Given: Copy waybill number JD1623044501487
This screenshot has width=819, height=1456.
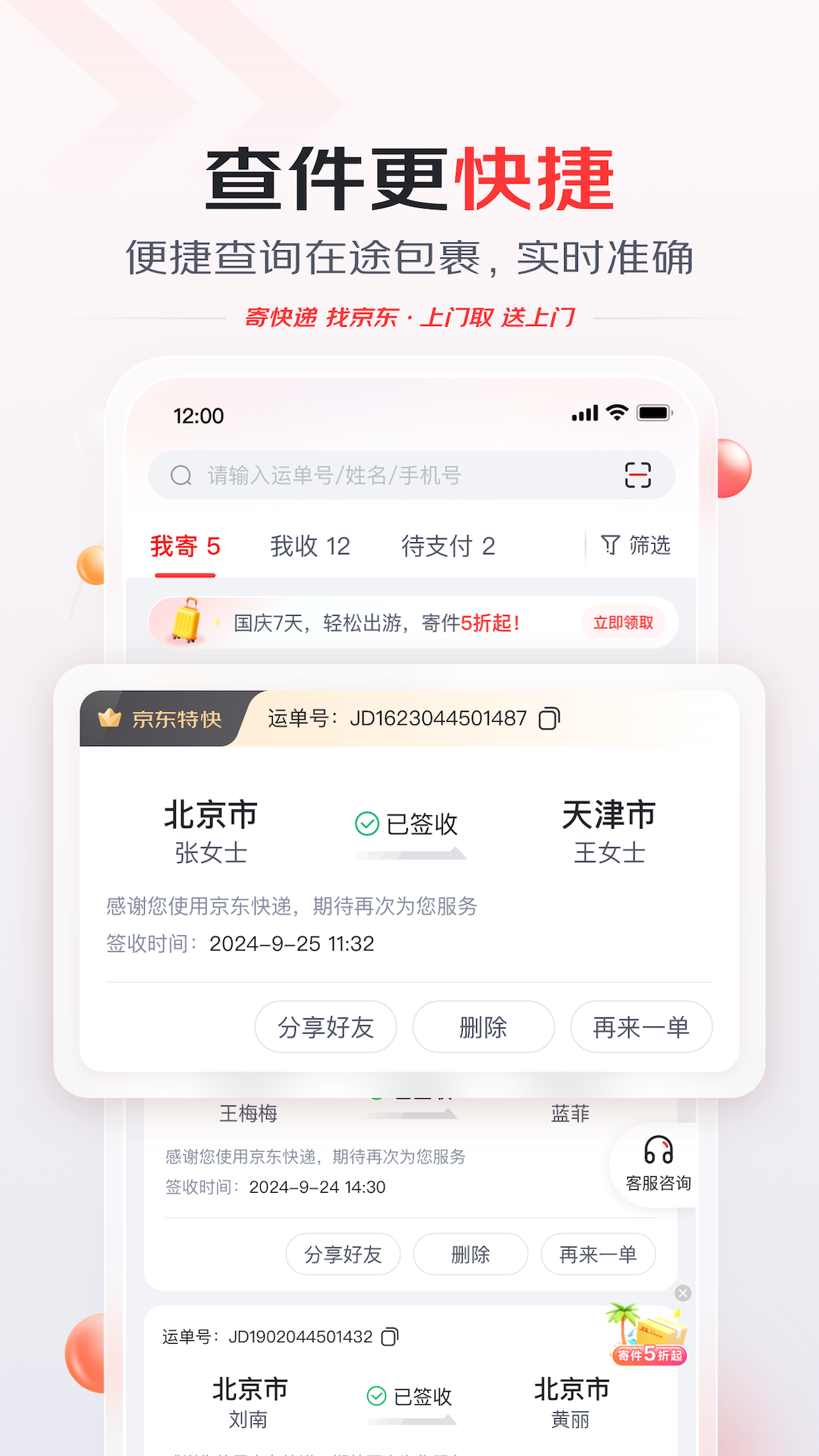Looking at the screenshot, I should 549,717.
